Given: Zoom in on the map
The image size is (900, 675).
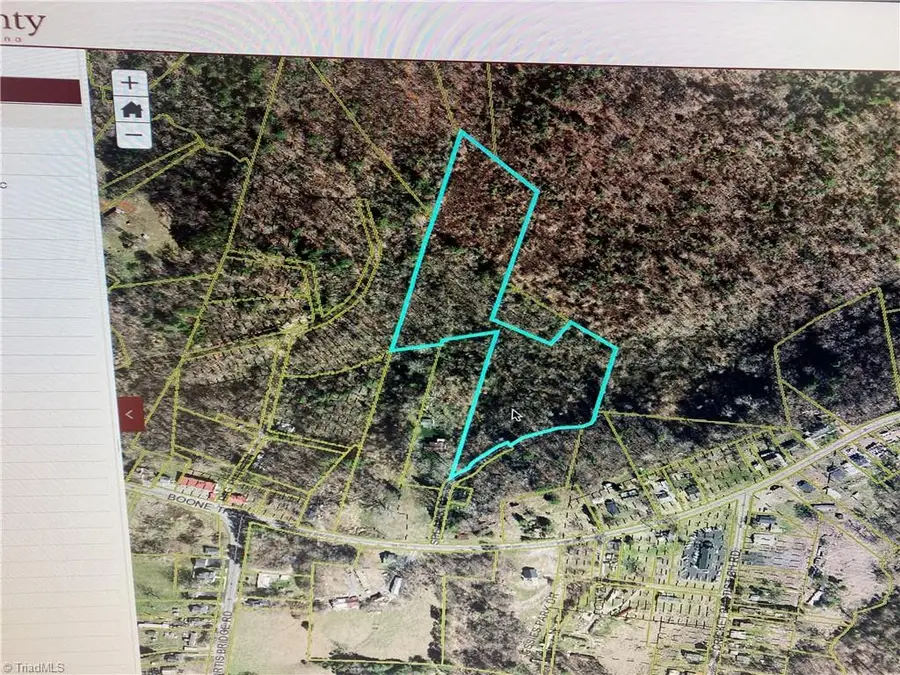Looking at the screenshot, I should pyautogui.click(x=131, y=83).
